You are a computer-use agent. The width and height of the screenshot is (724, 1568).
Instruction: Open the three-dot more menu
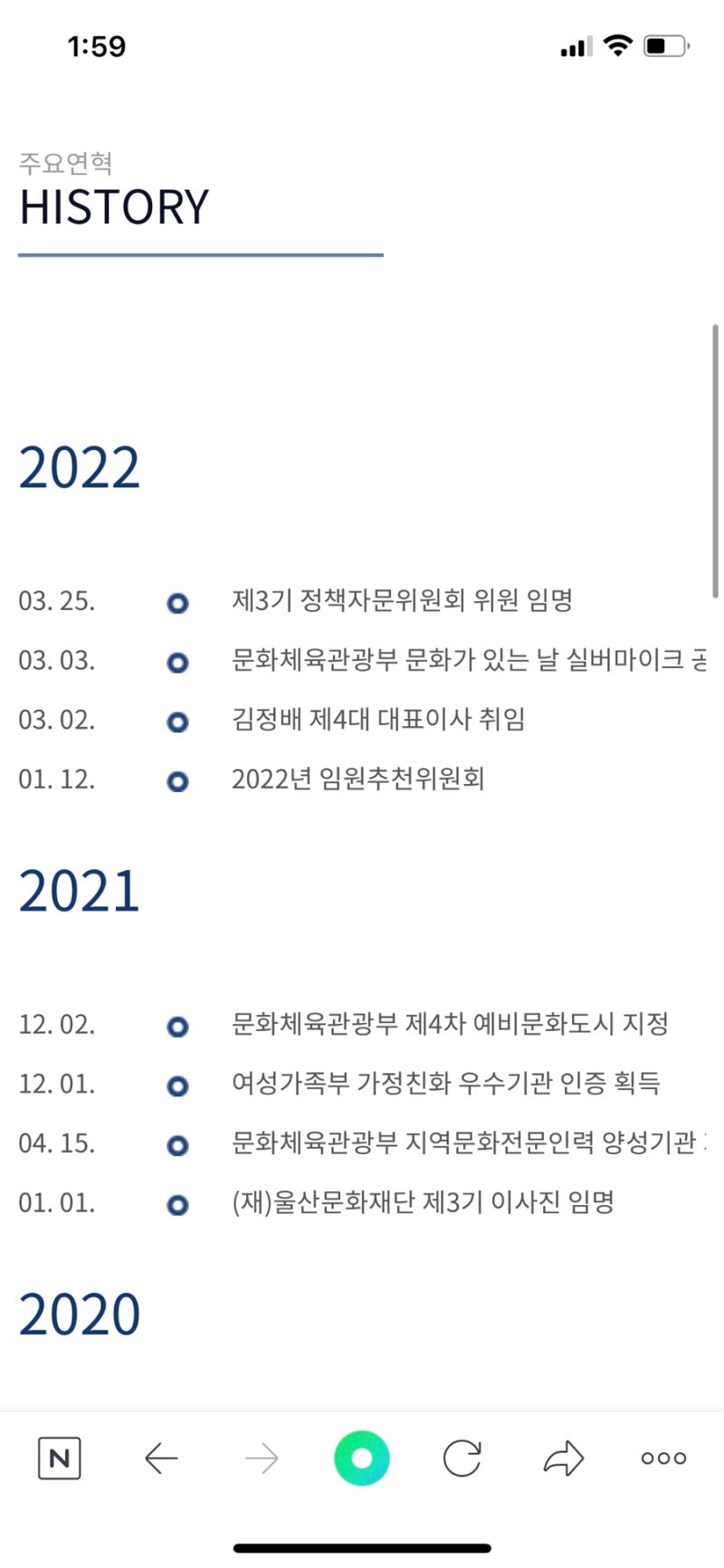coord(663,1458)
